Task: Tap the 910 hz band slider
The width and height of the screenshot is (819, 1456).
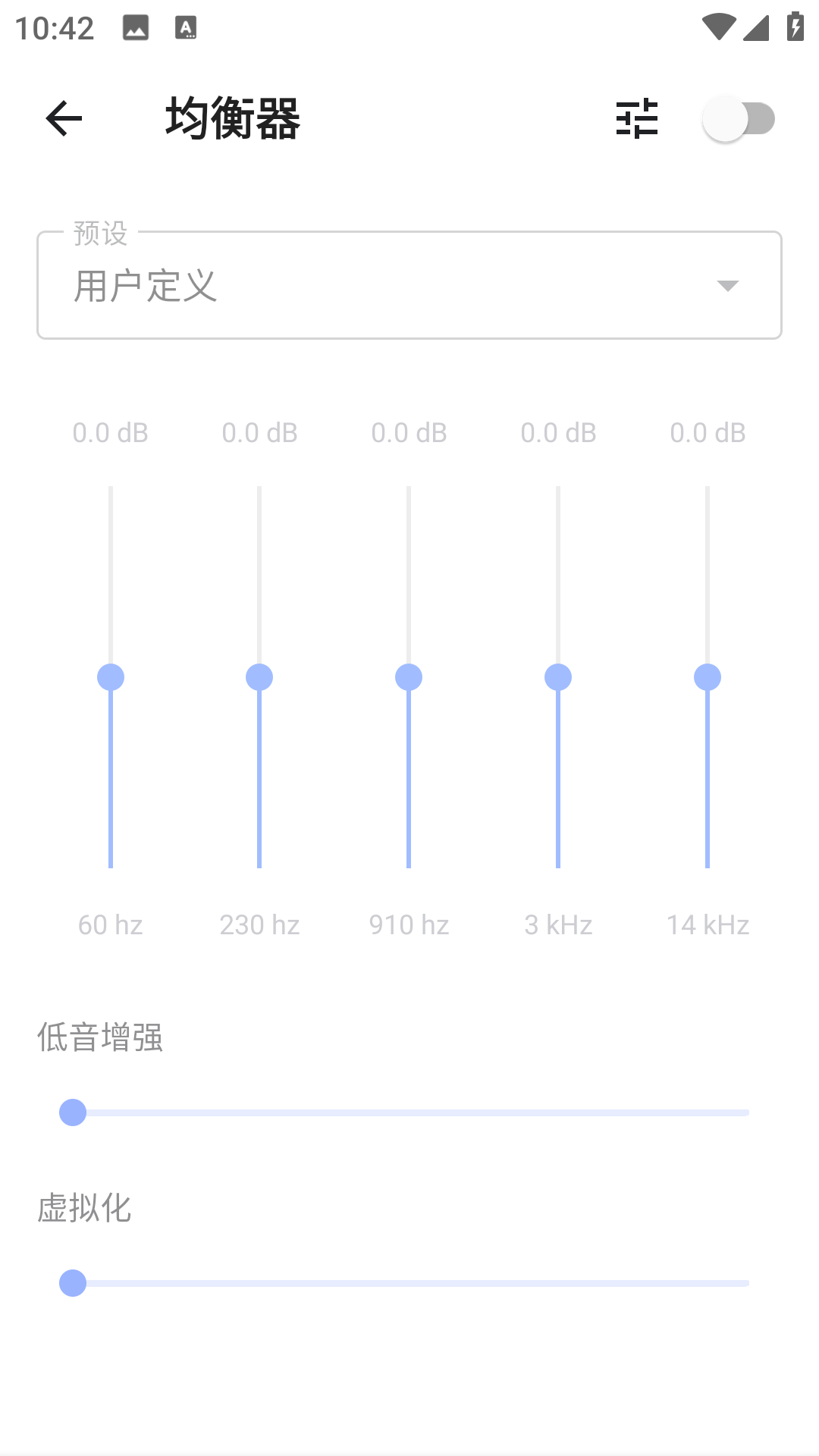Action: pos(409,677)
